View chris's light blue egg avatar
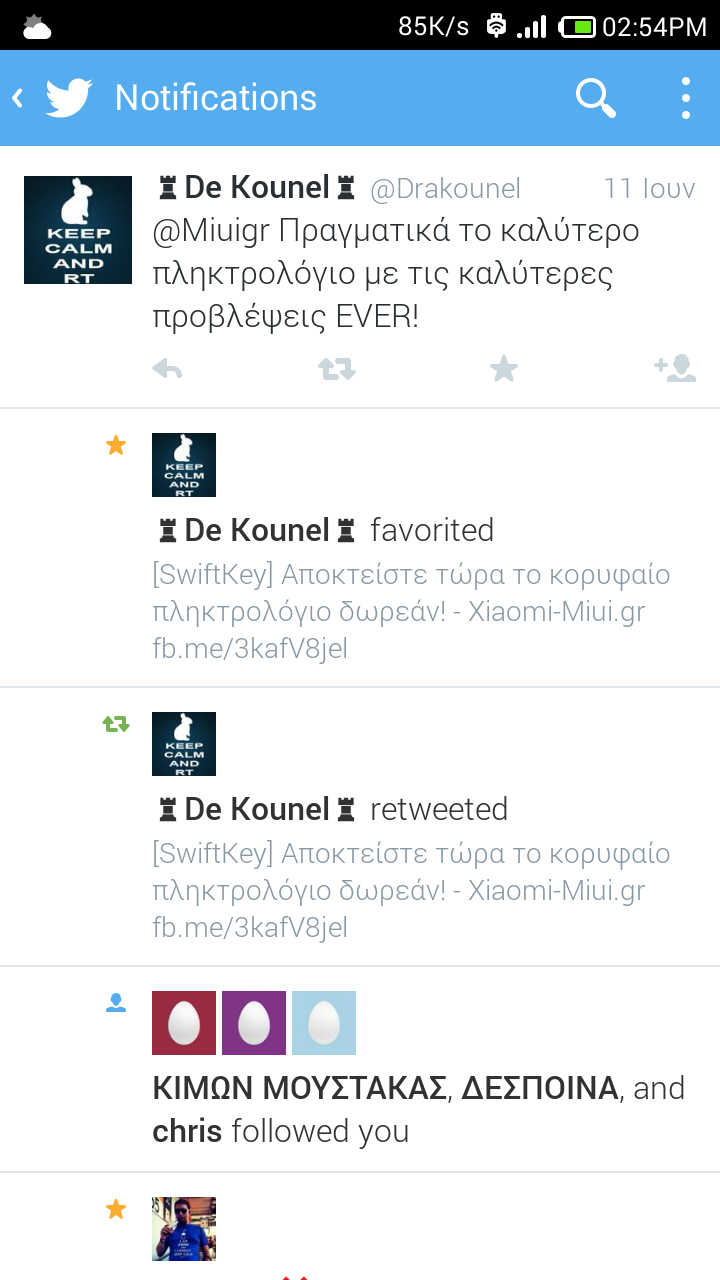The image size is (720, 1280). tap(324, 1023)
